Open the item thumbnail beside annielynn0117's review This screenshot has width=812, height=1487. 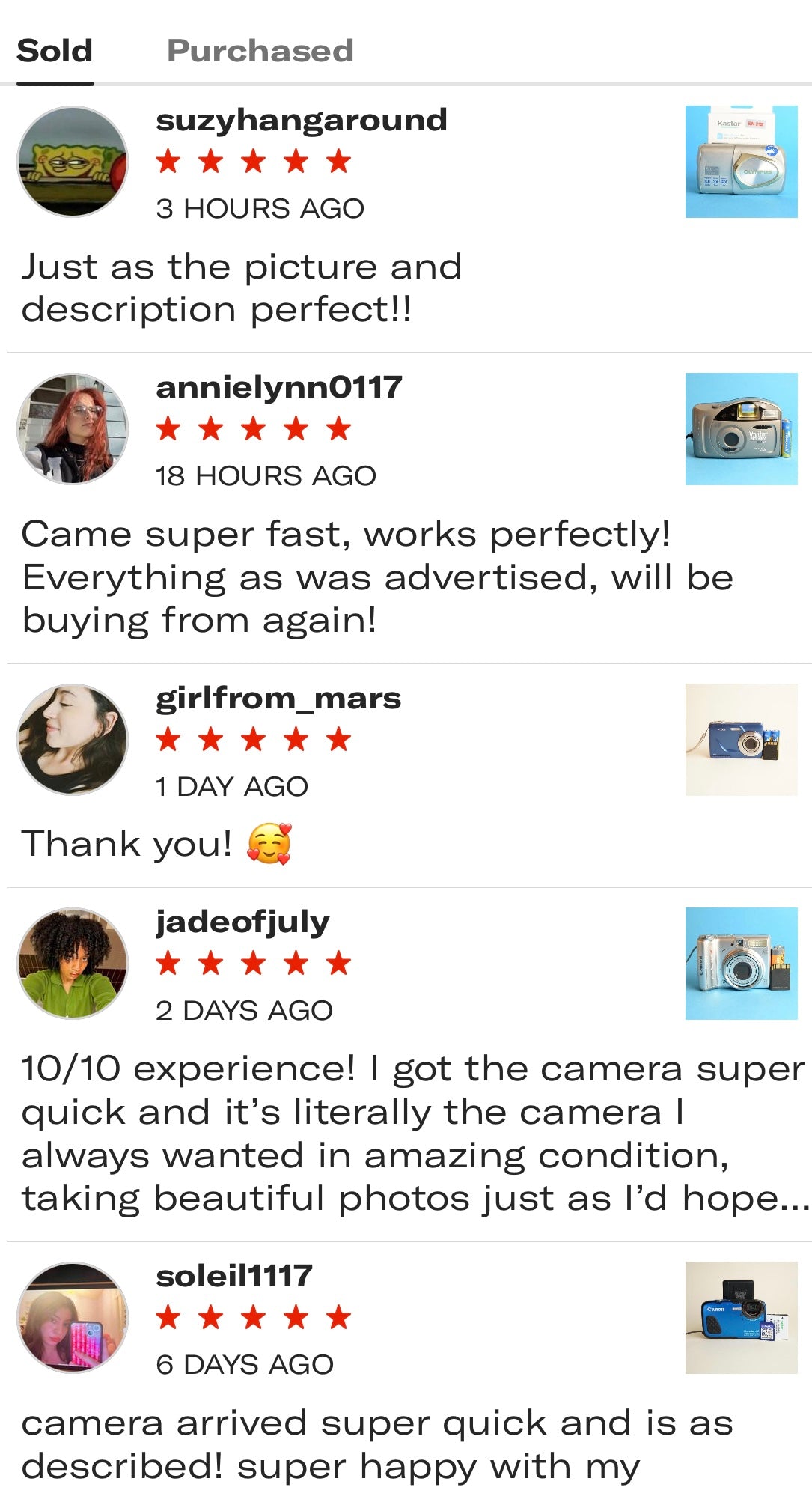pos(741,429)
